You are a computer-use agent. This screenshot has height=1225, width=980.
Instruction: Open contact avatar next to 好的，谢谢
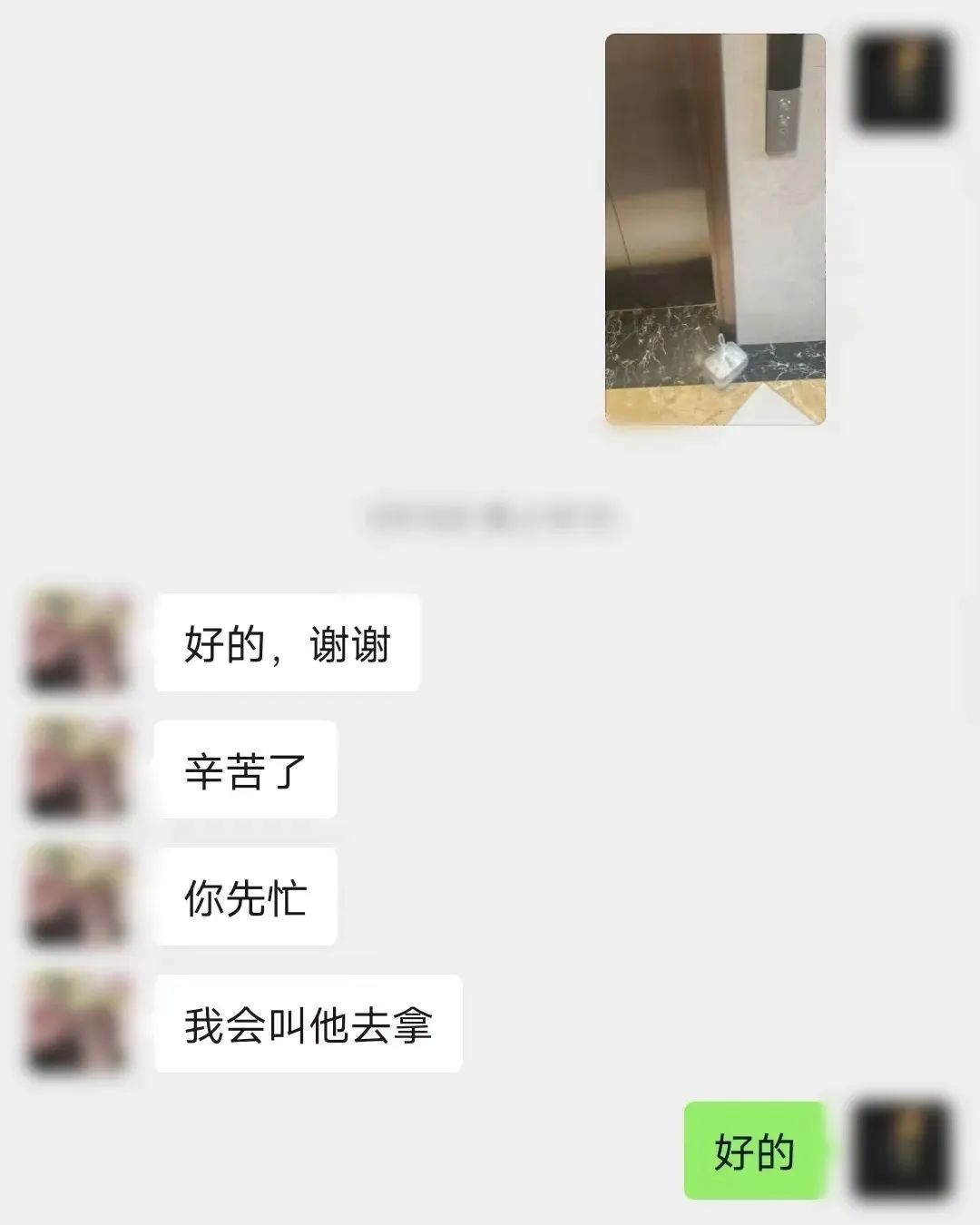(x=78, y=642)
